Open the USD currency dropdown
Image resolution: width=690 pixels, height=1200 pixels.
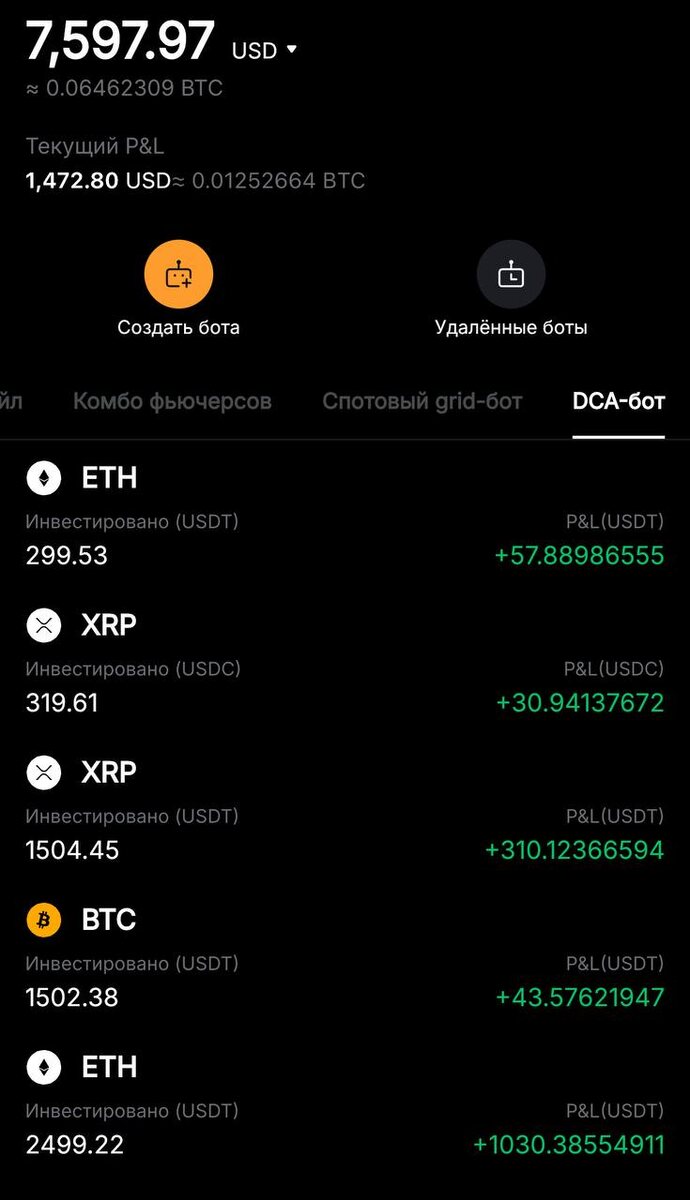[x=266, y=50]
